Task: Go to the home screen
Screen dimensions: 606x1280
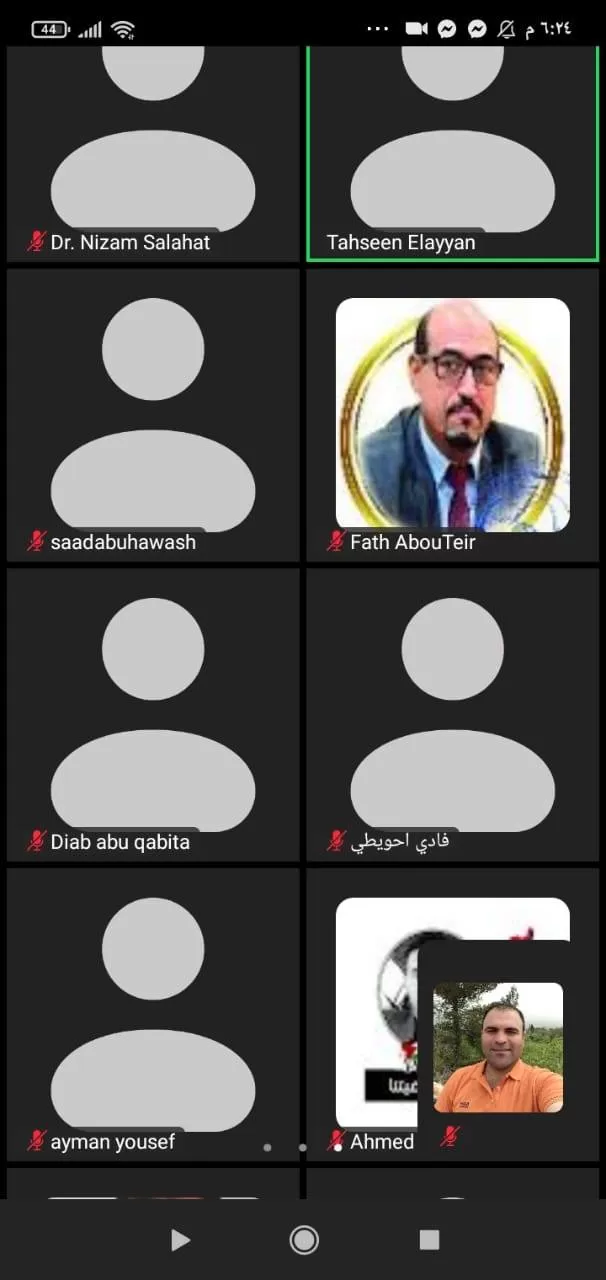Action: point(303,1240)
